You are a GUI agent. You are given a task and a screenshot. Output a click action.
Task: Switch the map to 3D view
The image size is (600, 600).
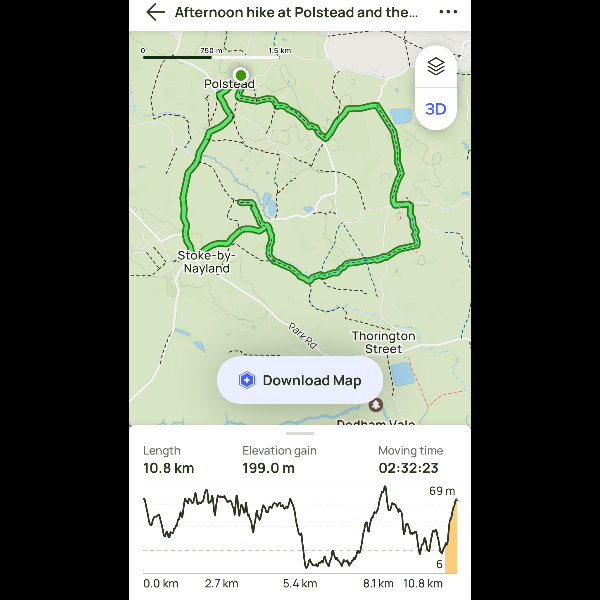(x=435, y=109)
